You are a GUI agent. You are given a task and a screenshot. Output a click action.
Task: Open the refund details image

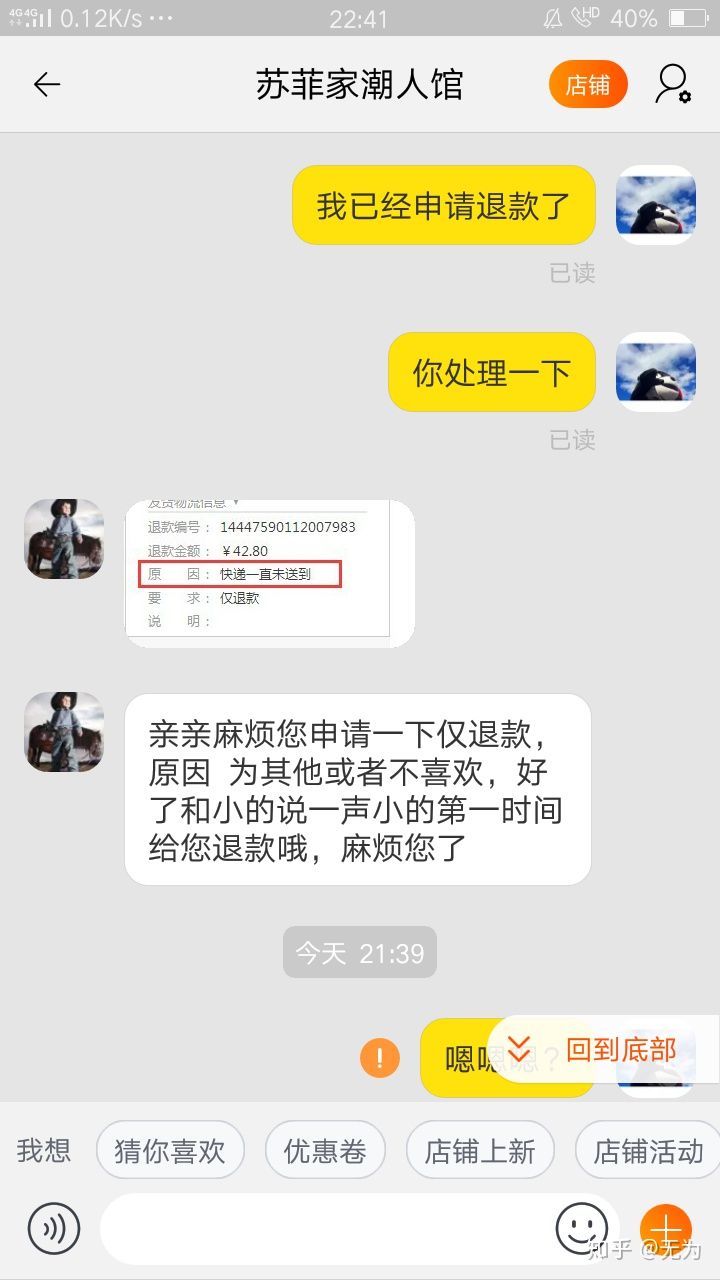270,573
